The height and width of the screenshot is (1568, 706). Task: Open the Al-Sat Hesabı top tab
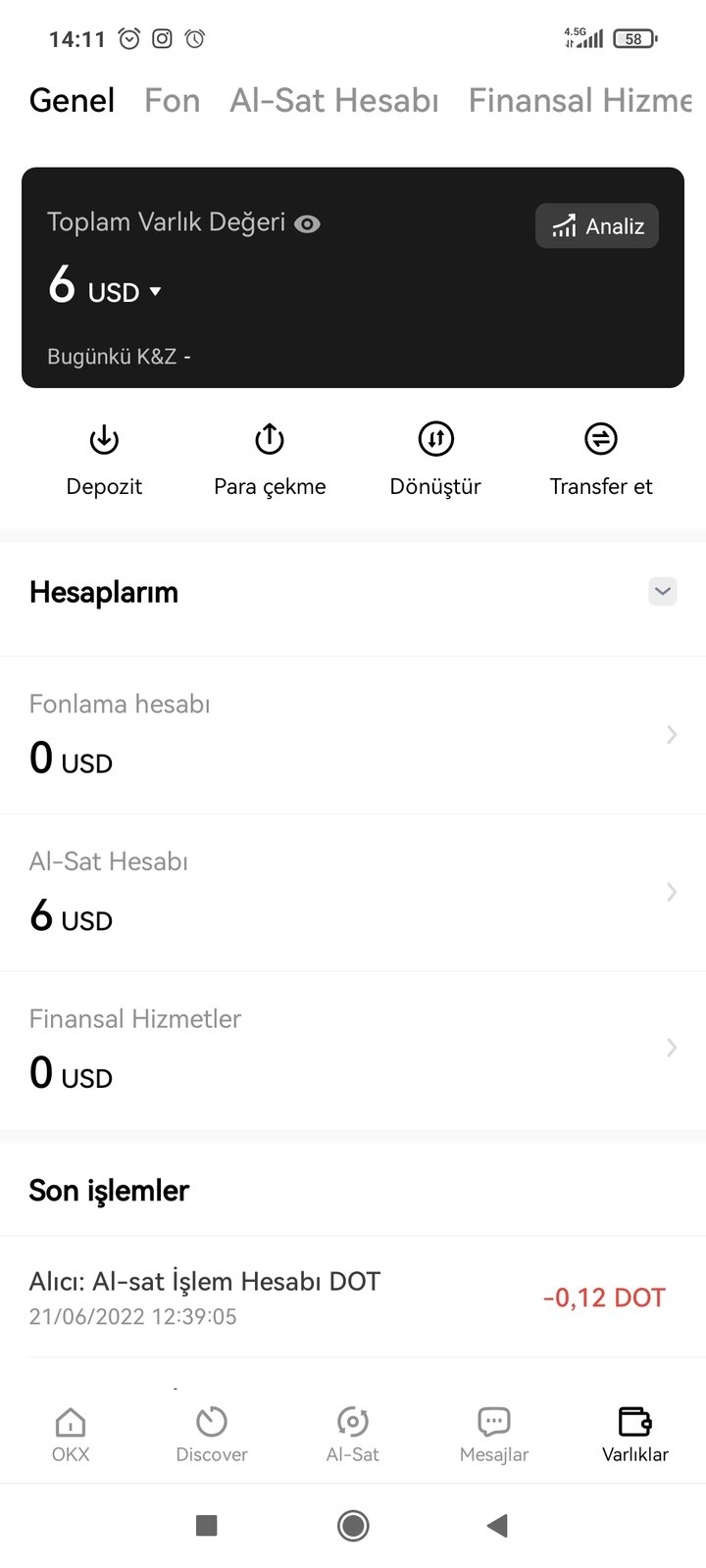point(334,100)
